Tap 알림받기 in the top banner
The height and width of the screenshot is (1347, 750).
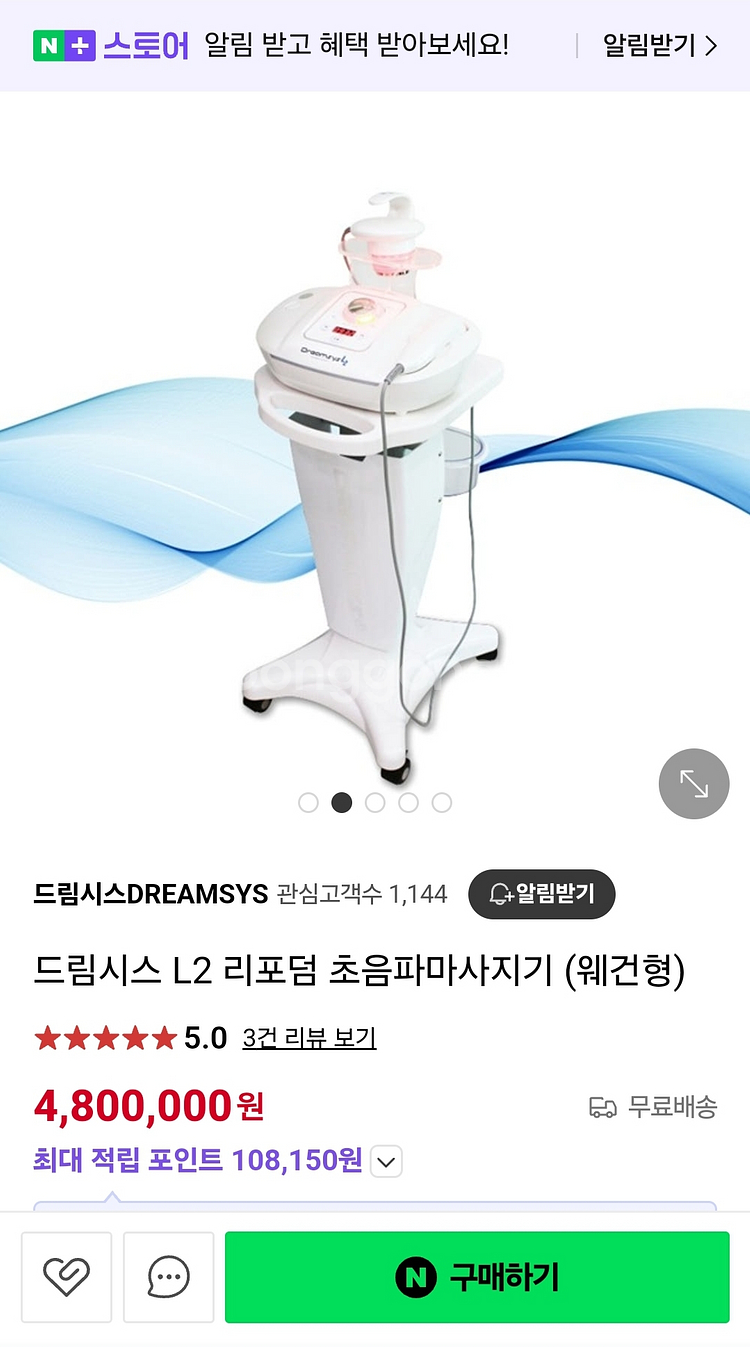[x=659, y=46]
